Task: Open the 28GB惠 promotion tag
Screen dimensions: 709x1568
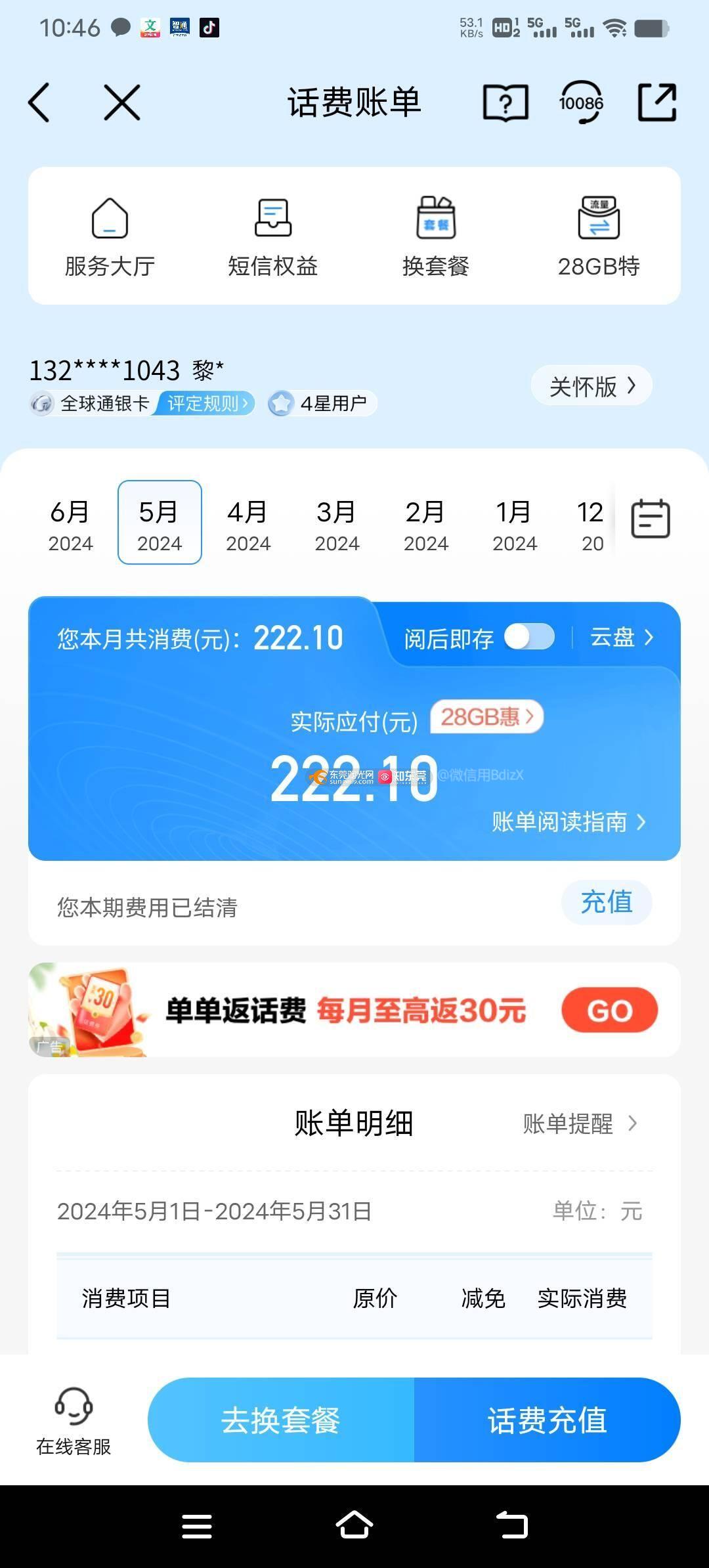Action: coord(486,716)
